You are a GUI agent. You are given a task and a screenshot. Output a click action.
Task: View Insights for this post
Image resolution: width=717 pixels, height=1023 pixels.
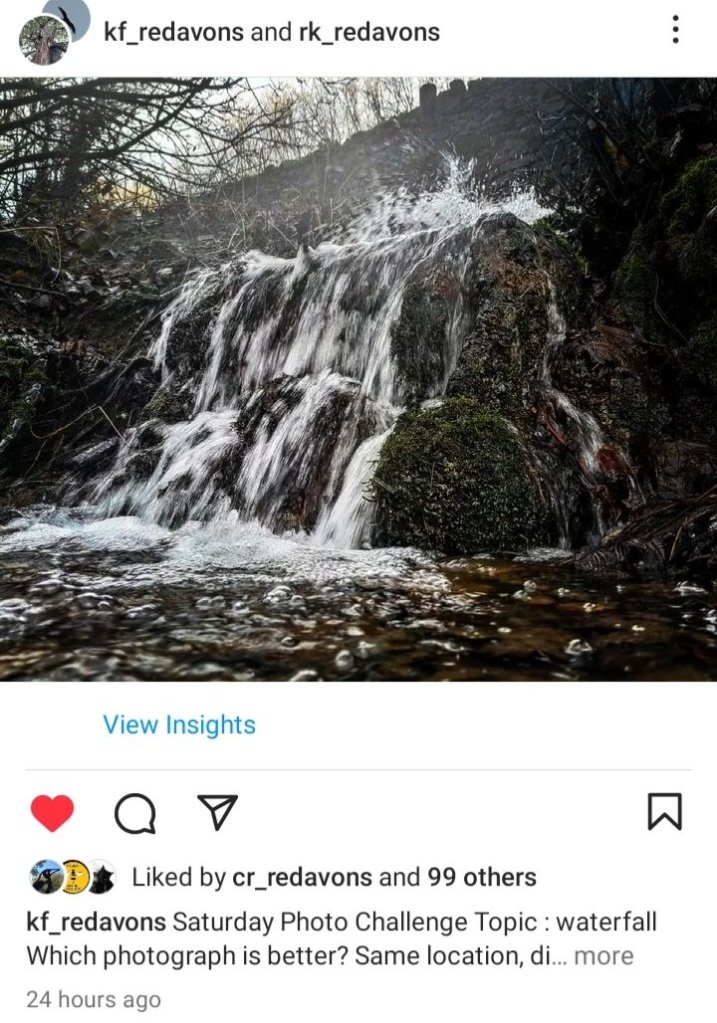(179, 725)
